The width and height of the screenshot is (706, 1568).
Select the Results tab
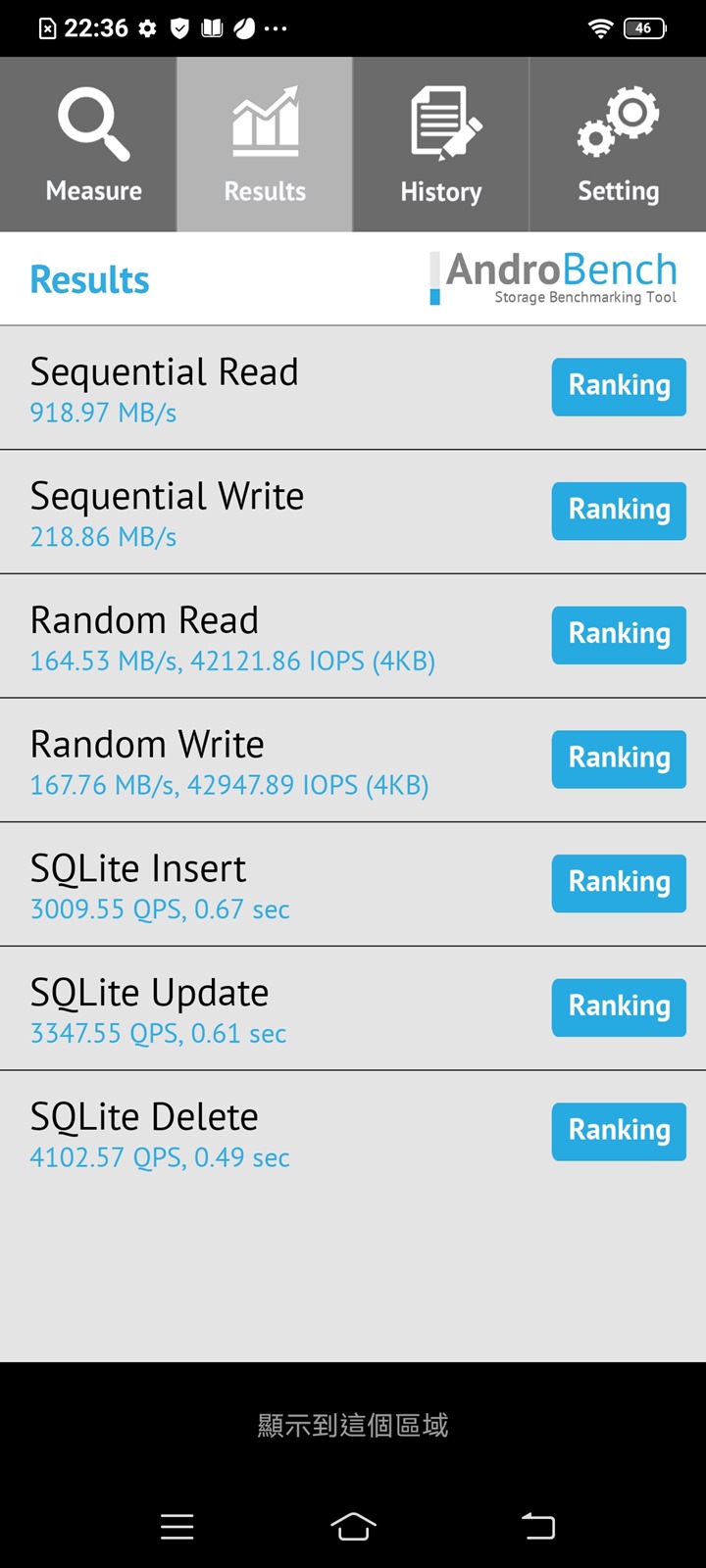pyautogui.click(x=265, y=145)
